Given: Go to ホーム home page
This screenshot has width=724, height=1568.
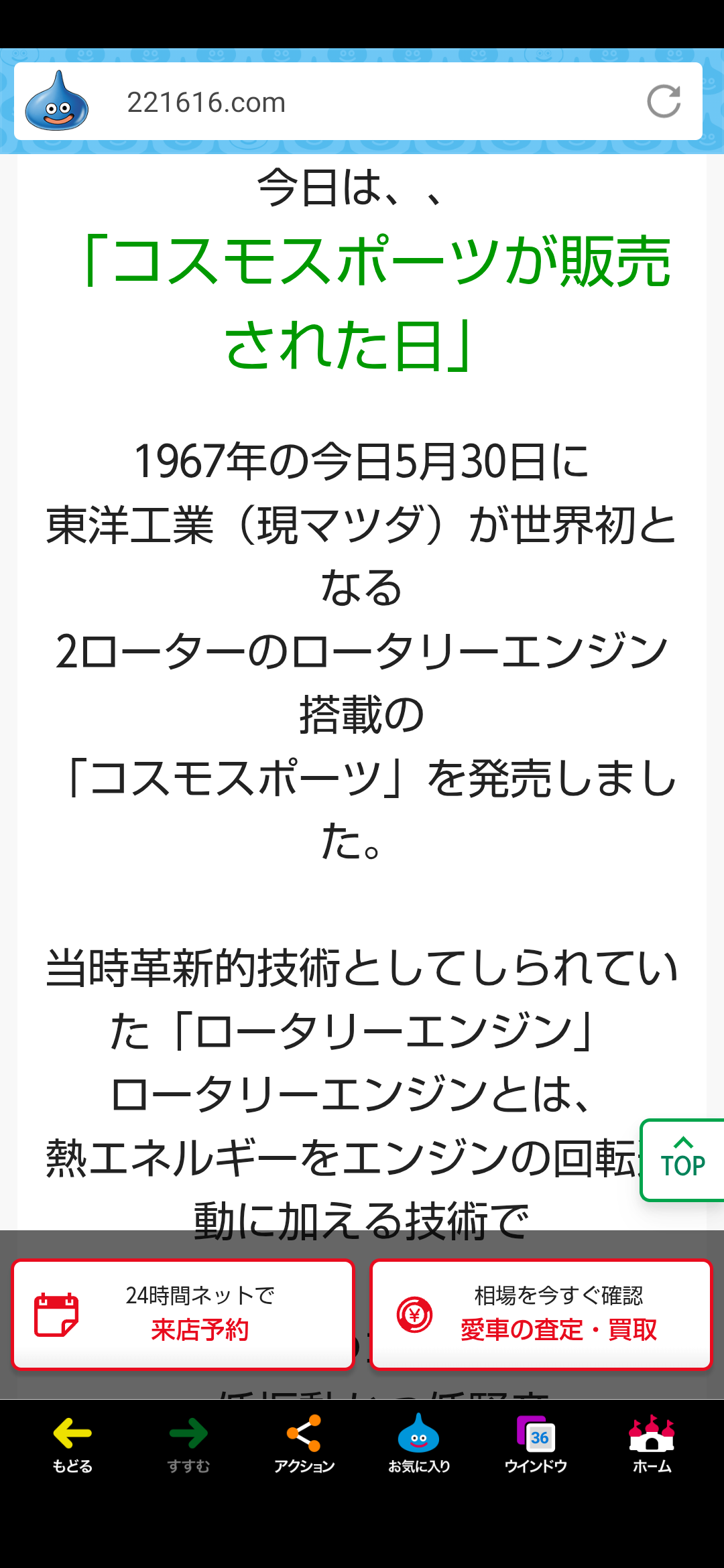Looking at the screenshot, I should 652,1445.
